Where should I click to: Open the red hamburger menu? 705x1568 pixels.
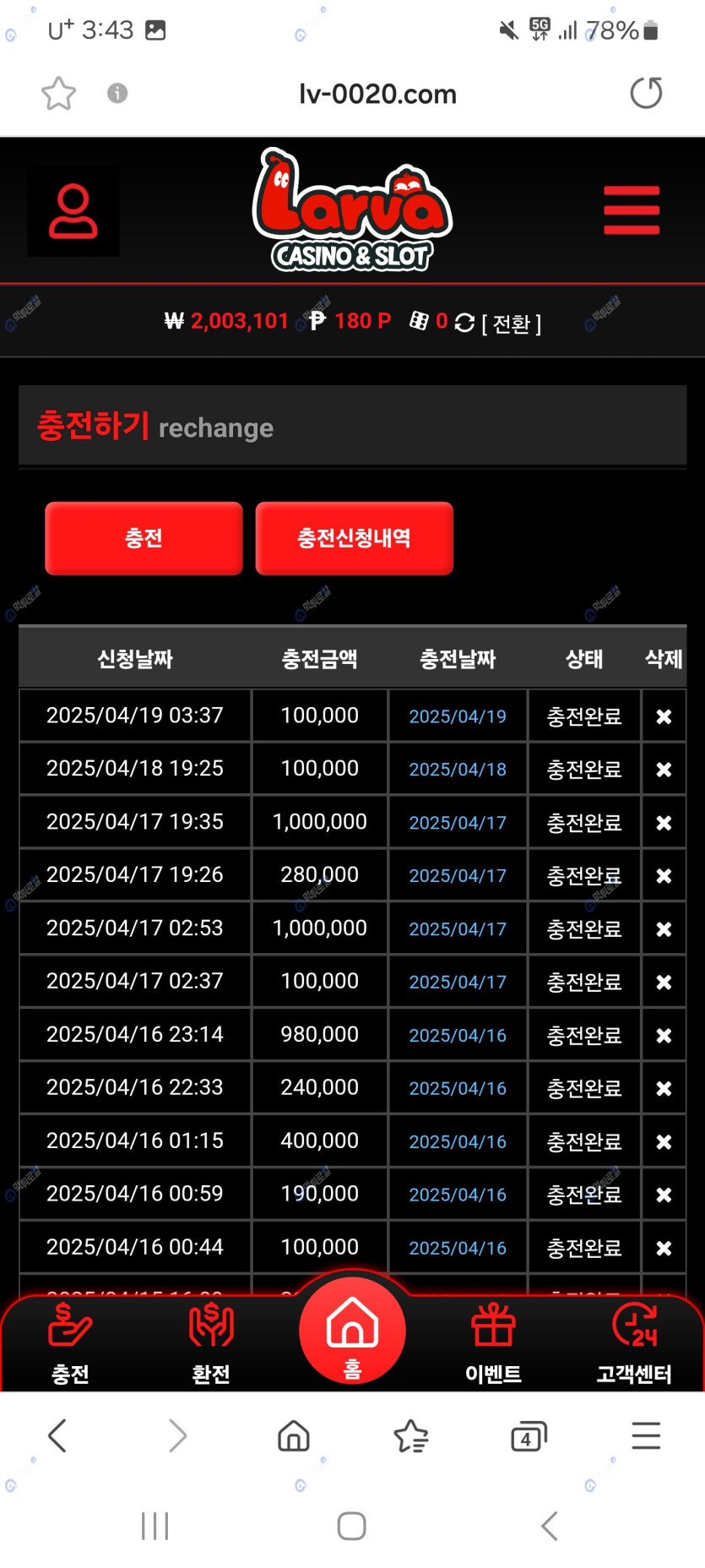tap(631, 210)
